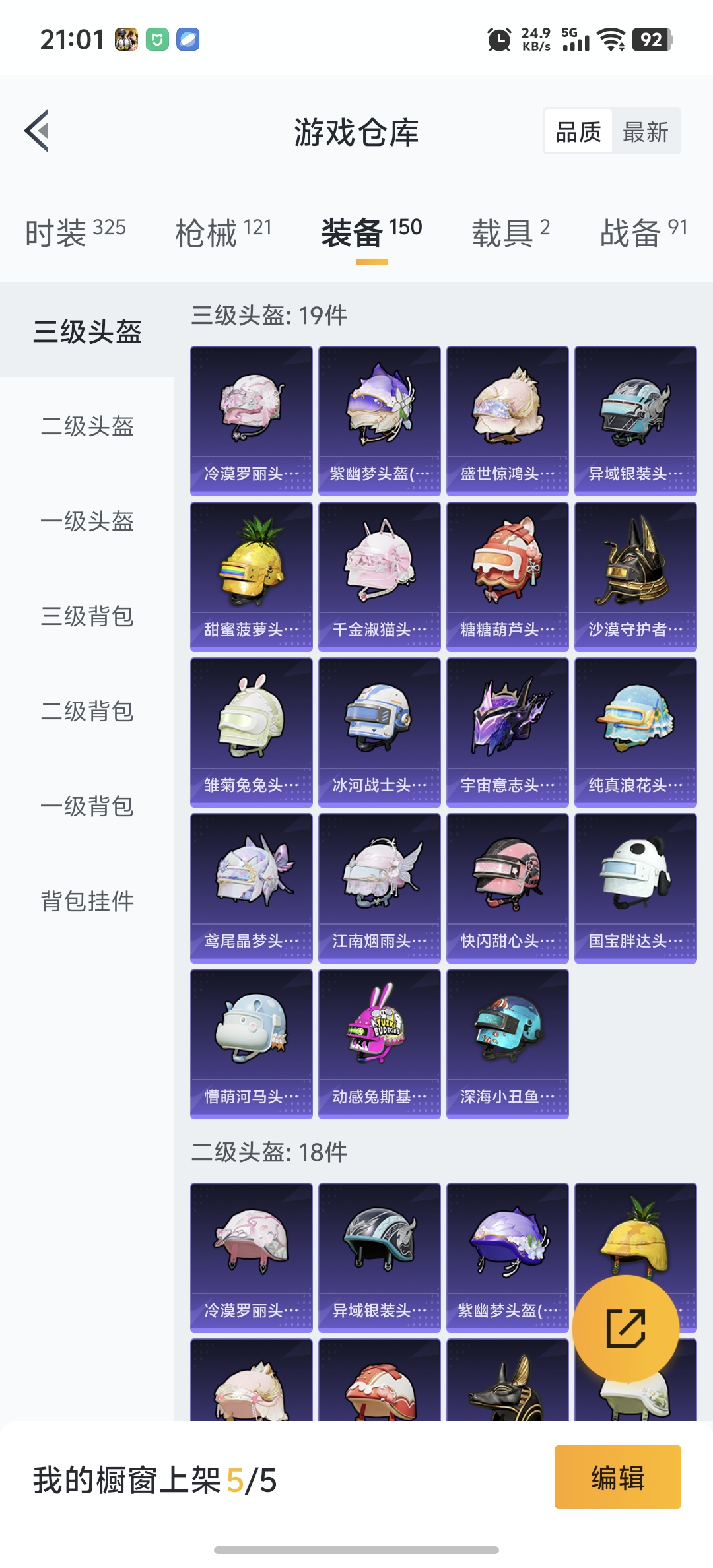Jump to 一级头盔 in the sidebar
Viewport: 713px width, 1568px height.
87,521
